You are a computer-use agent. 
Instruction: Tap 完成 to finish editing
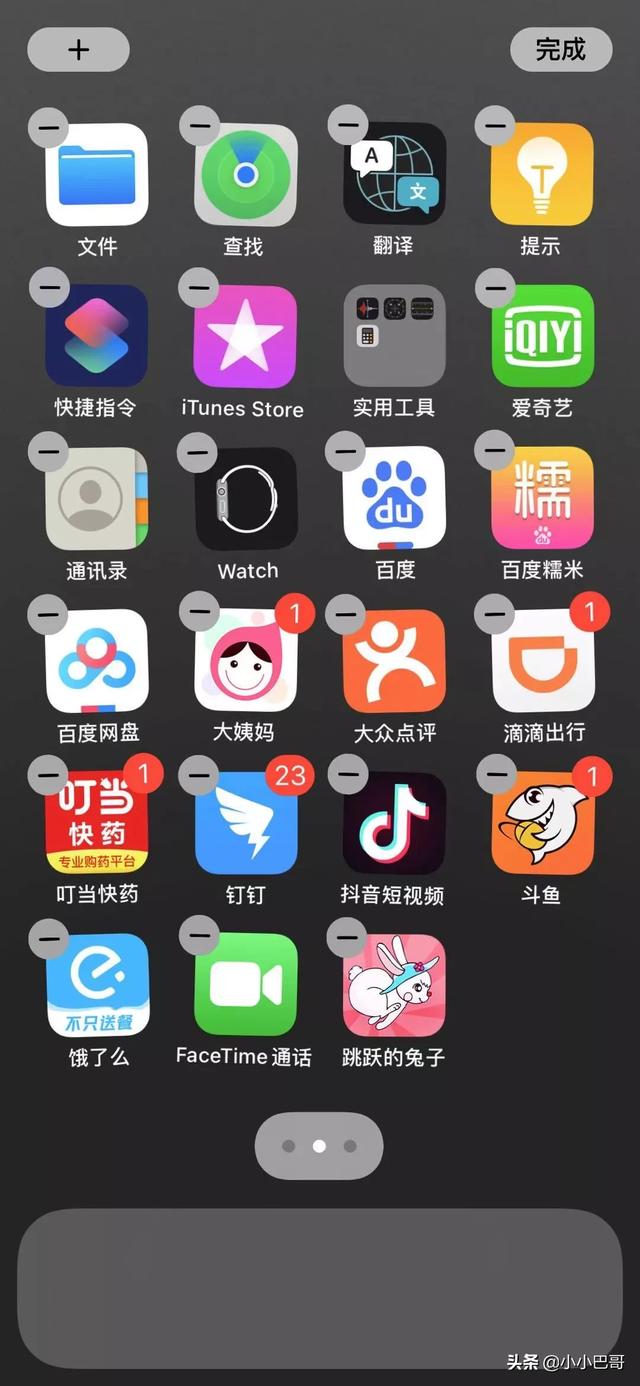click(561, 49)
